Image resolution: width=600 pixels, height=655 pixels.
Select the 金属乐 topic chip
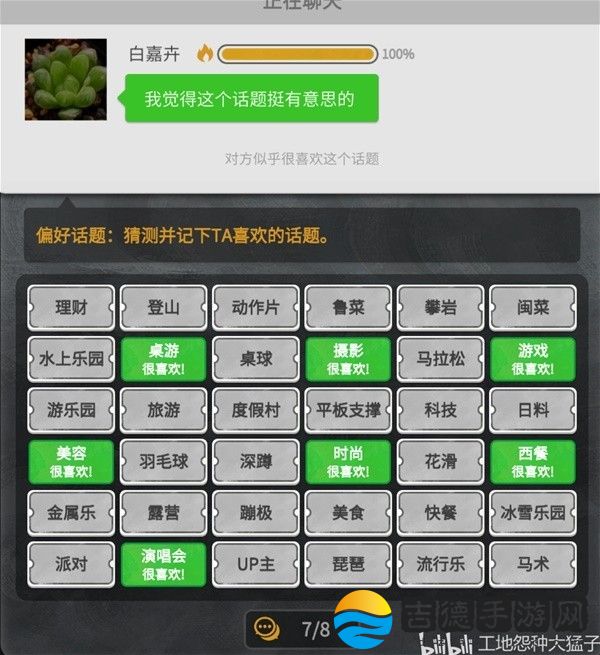tap(71, 513)
